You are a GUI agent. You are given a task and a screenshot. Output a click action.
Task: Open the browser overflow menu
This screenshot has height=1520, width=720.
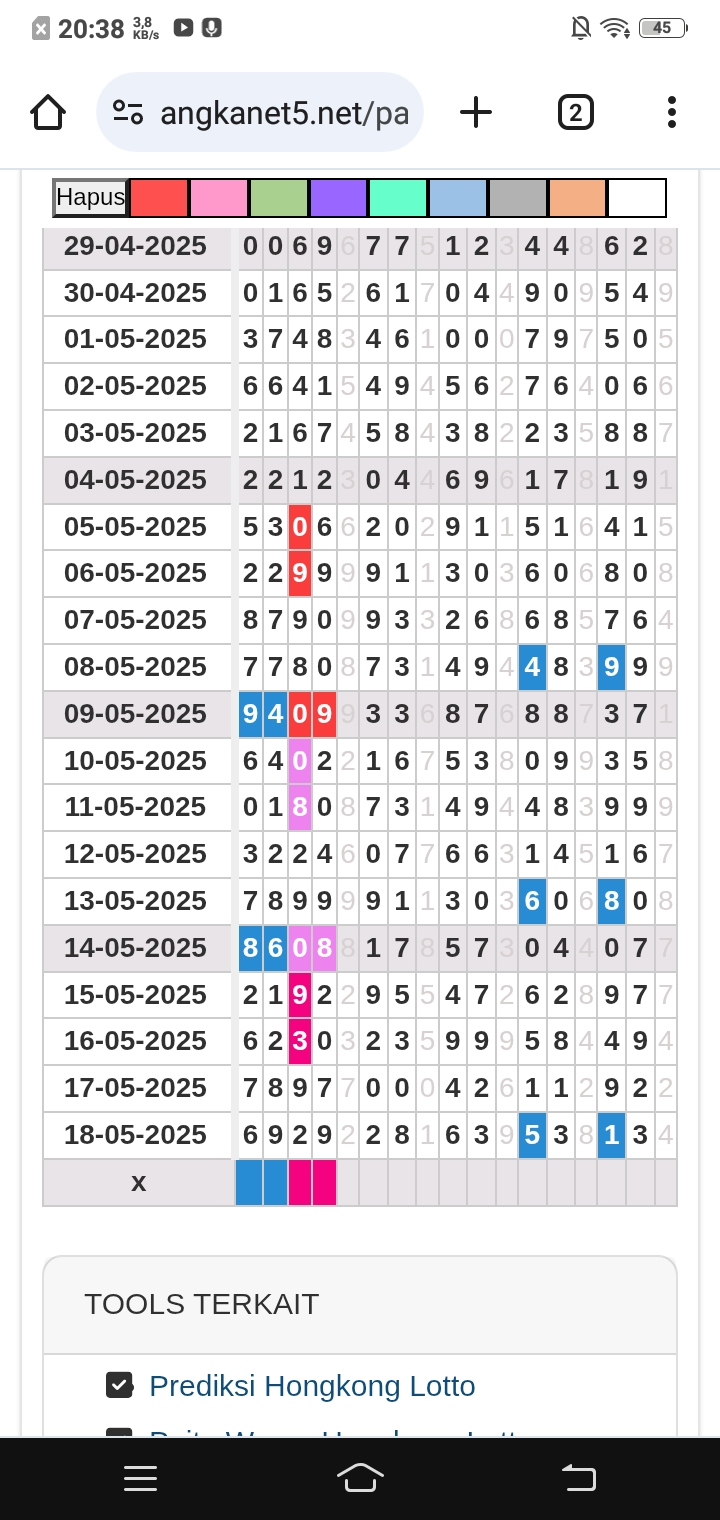(672, 112)
